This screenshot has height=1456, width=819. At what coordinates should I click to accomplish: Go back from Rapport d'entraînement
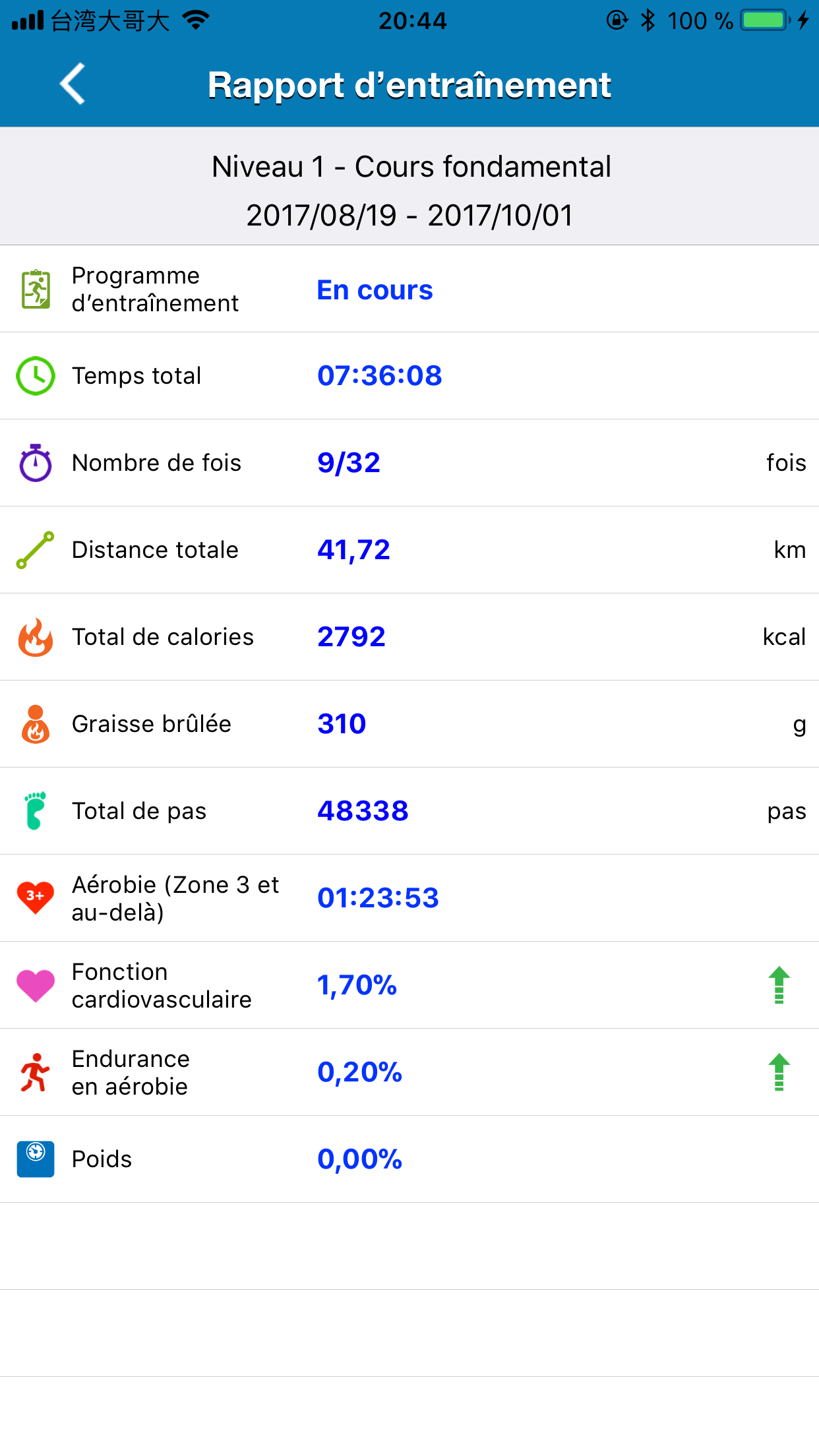[73, 84]
